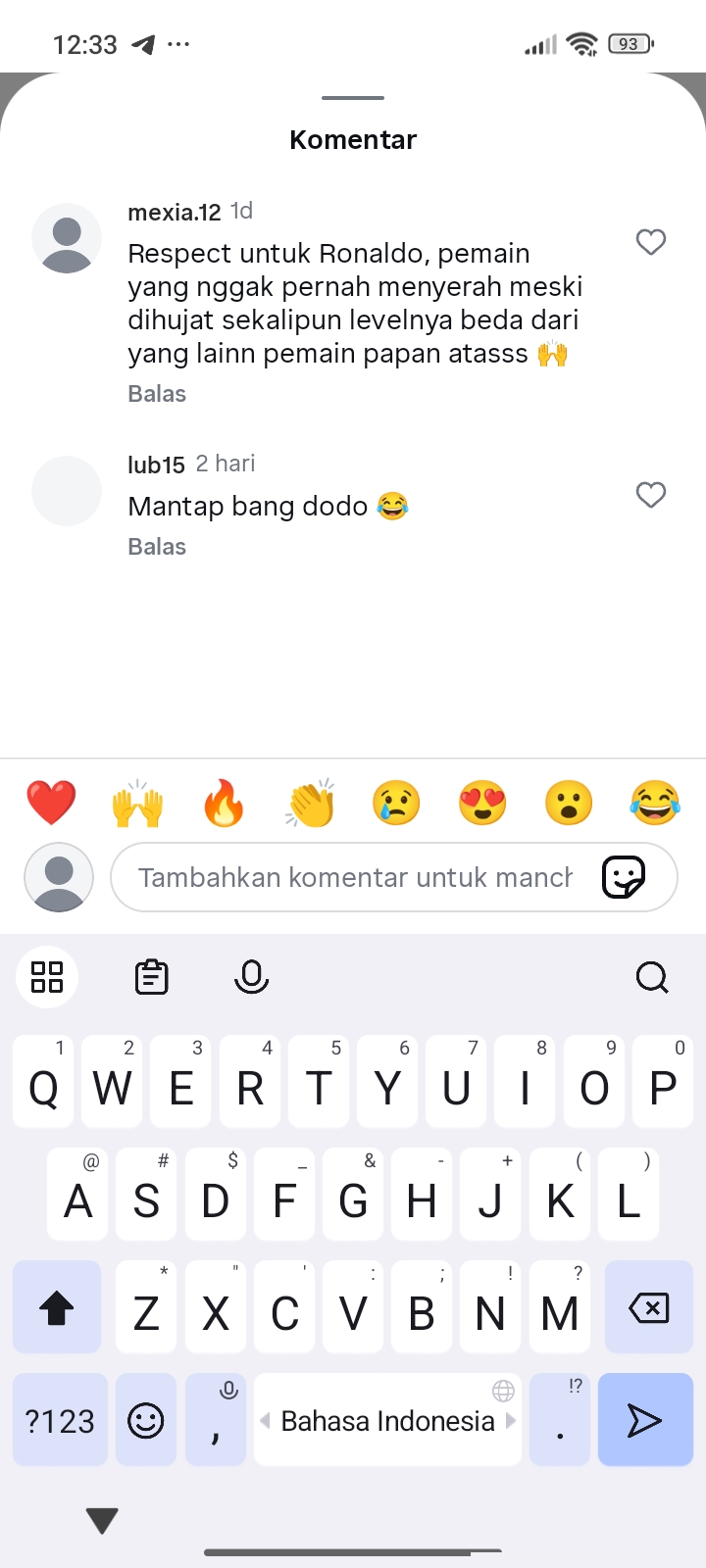Screen dimensions: 706x1568
Task: Like mexia.12's comment
Action: tap(651, 242)
